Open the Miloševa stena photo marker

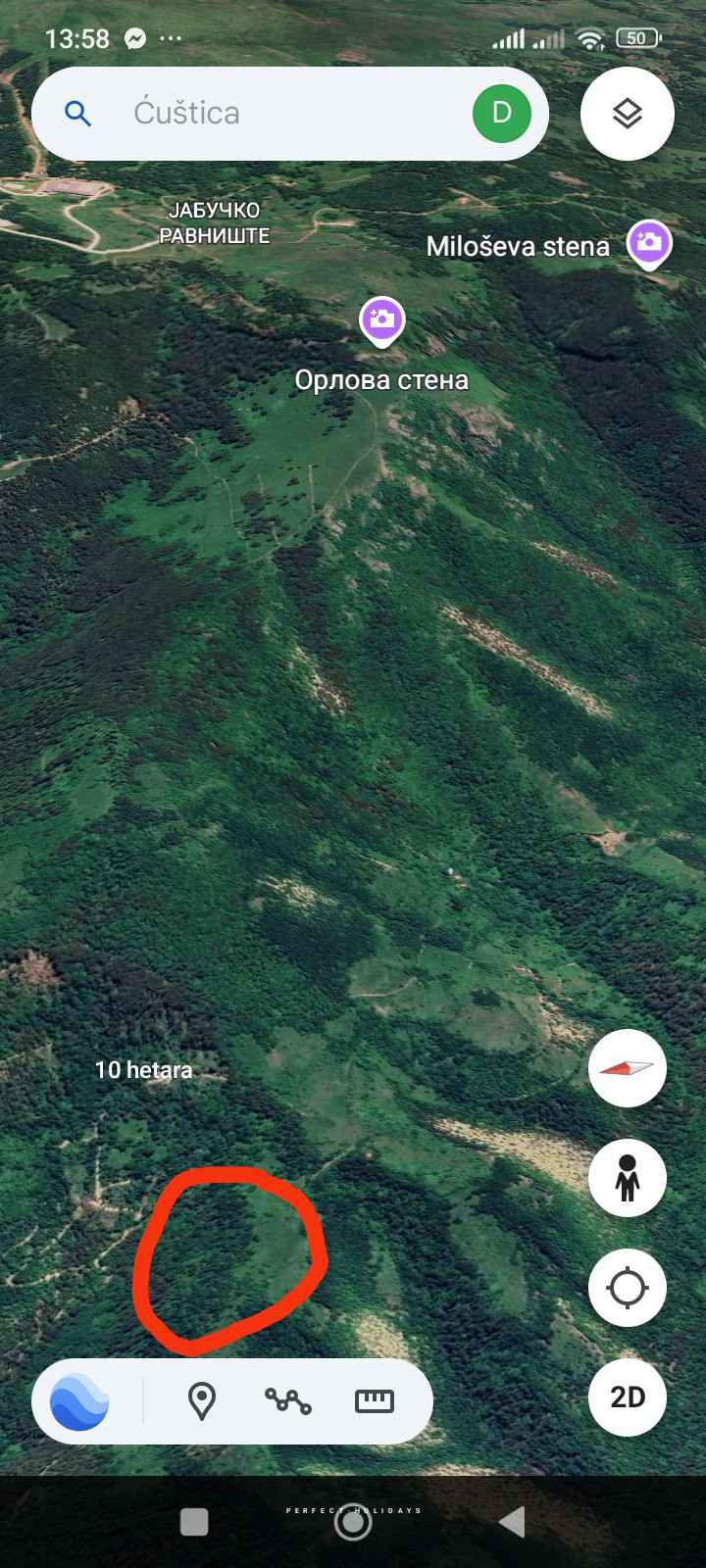(649, 242)
